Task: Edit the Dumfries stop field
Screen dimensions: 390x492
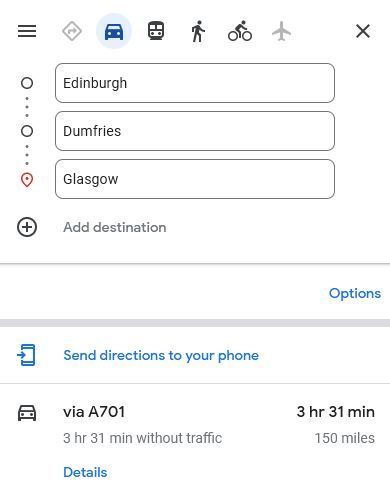Action: click(x=195, y=131)
